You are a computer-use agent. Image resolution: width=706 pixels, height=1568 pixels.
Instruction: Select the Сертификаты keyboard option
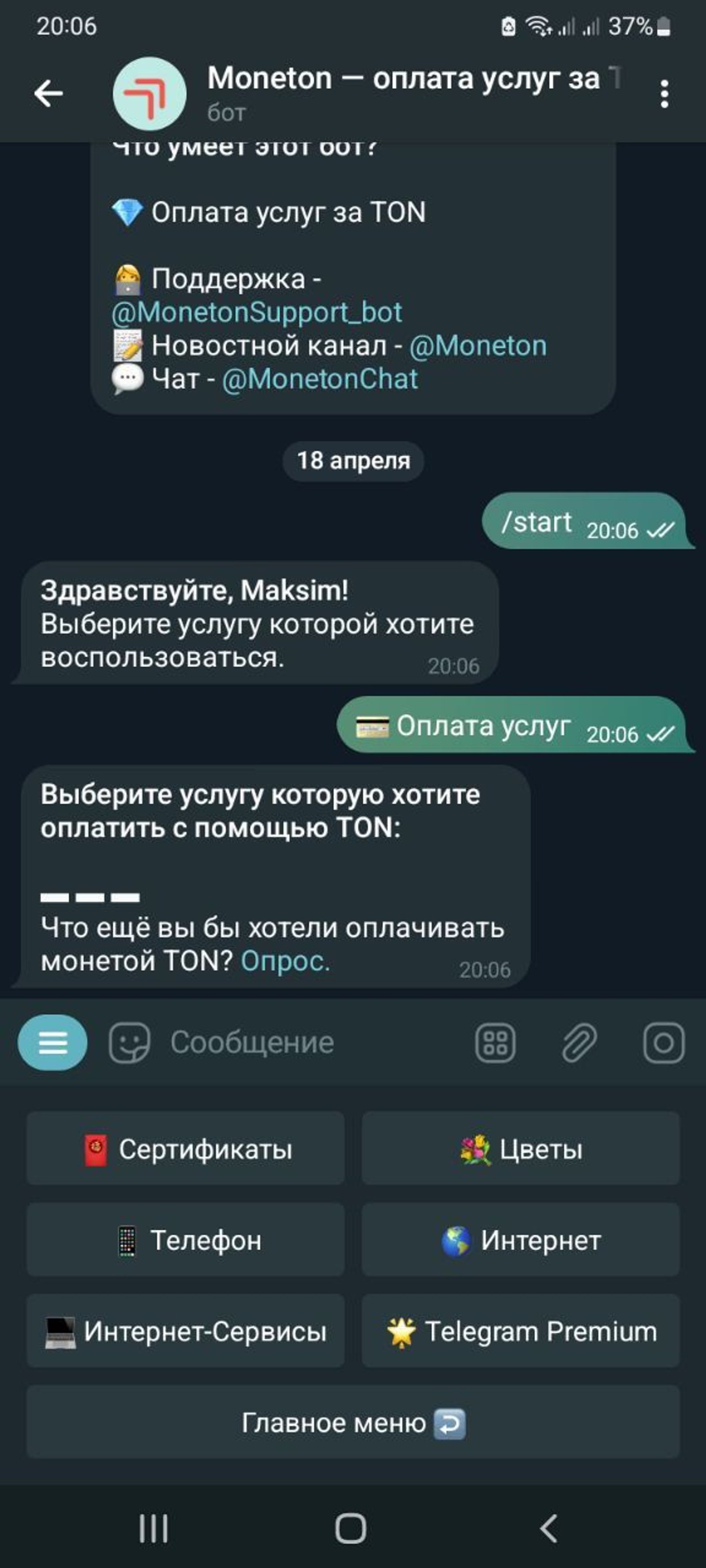pos(185,1149)
